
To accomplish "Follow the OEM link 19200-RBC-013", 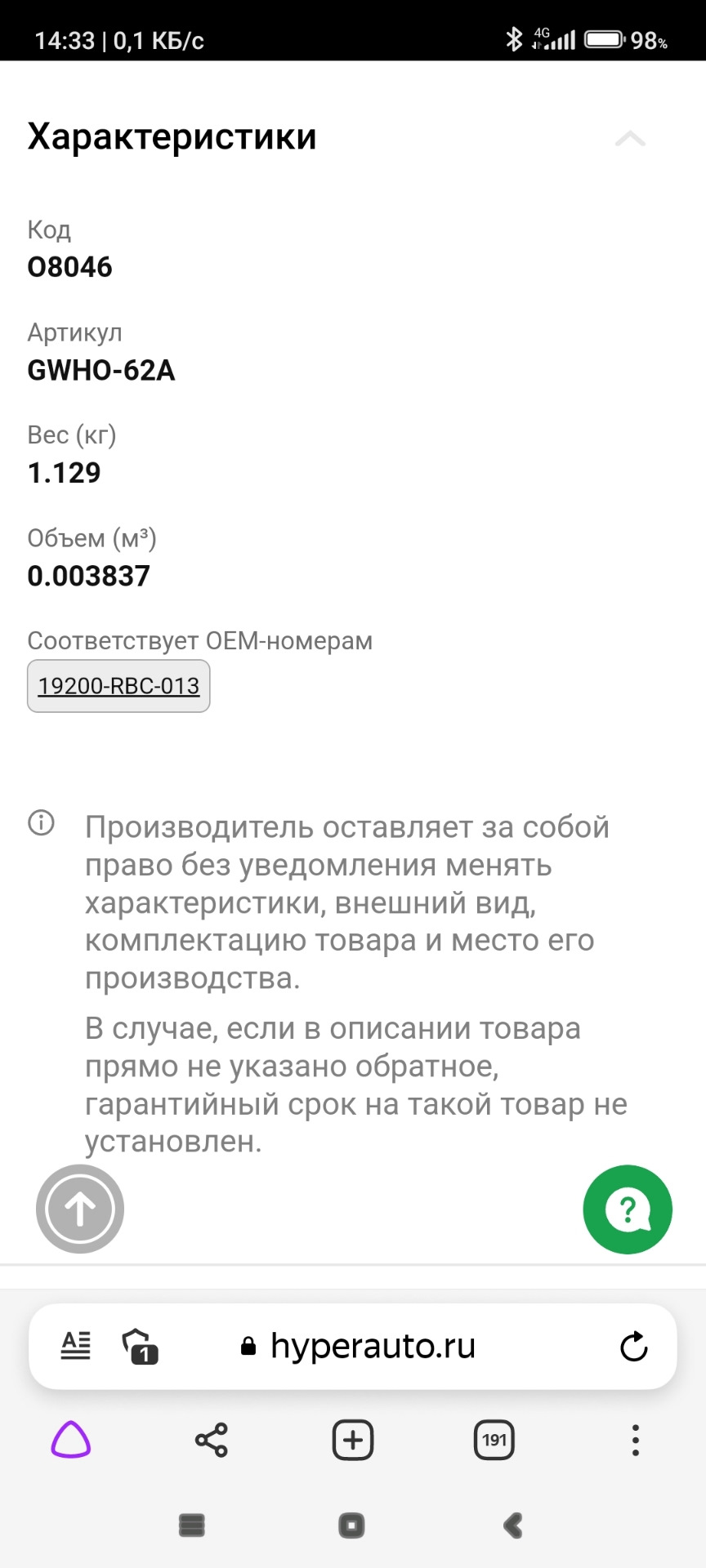I will pos(118,686).
